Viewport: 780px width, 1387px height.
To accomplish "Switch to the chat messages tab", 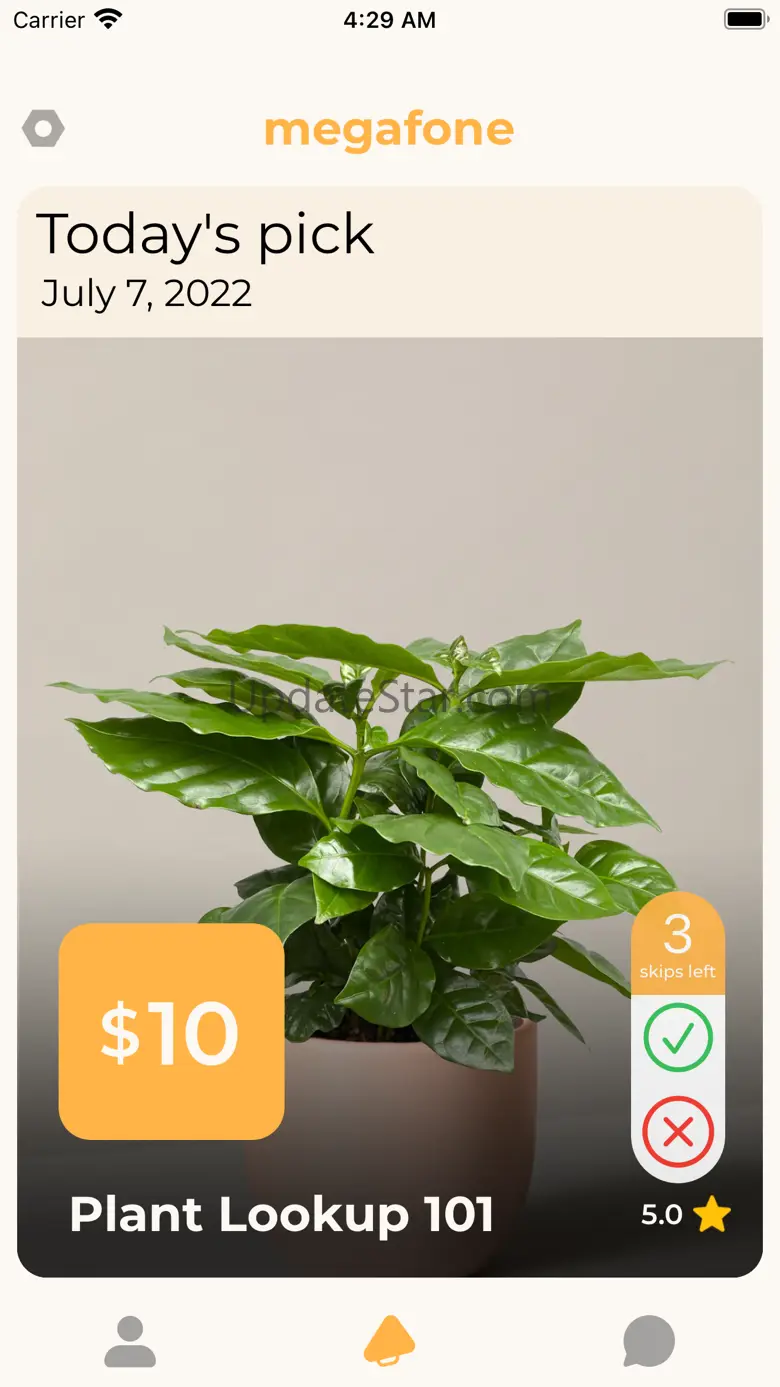I will [649, 1341].
